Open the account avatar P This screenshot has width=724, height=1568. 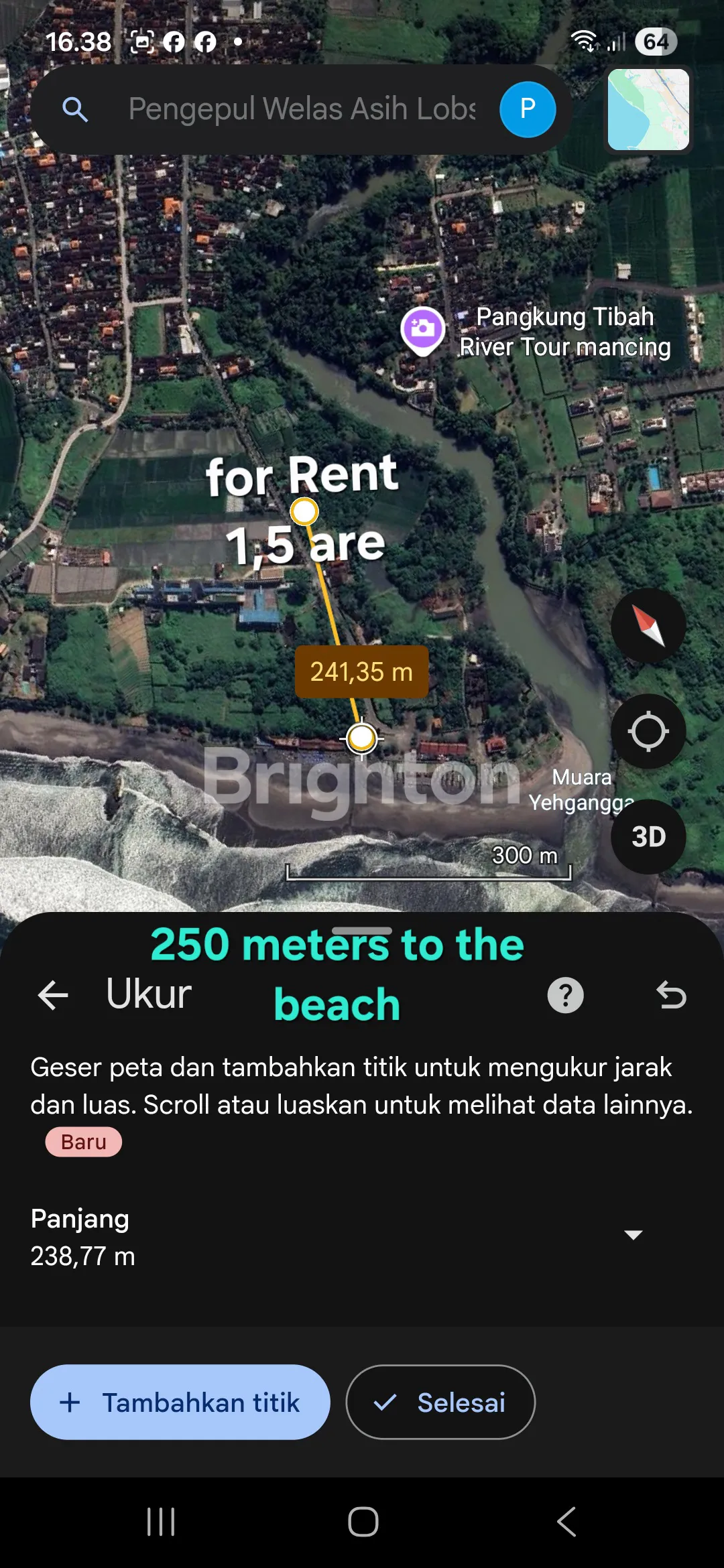(528, 109)
